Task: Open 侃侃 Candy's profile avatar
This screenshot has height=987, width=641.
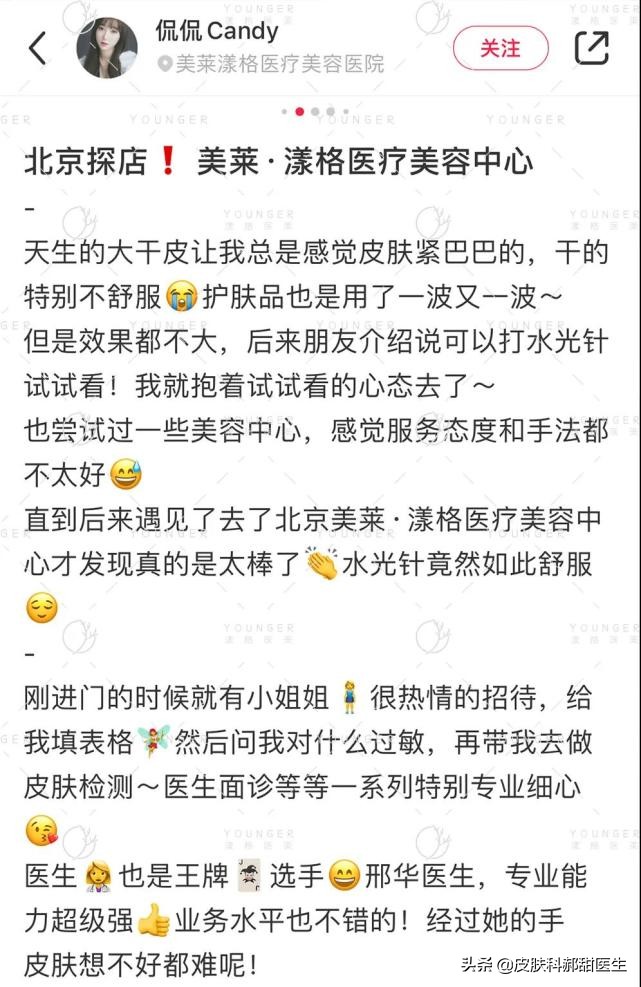Action: 108,48
